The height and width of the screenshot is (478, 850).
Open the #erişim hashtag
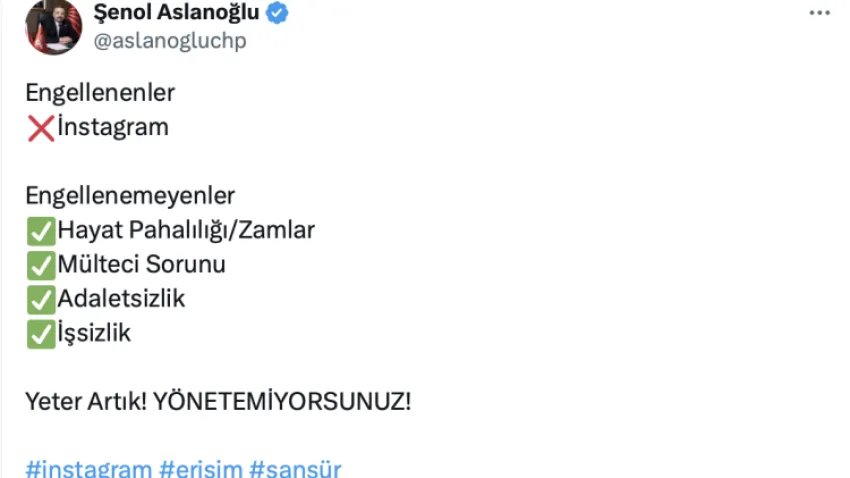(x=200, y=468)
